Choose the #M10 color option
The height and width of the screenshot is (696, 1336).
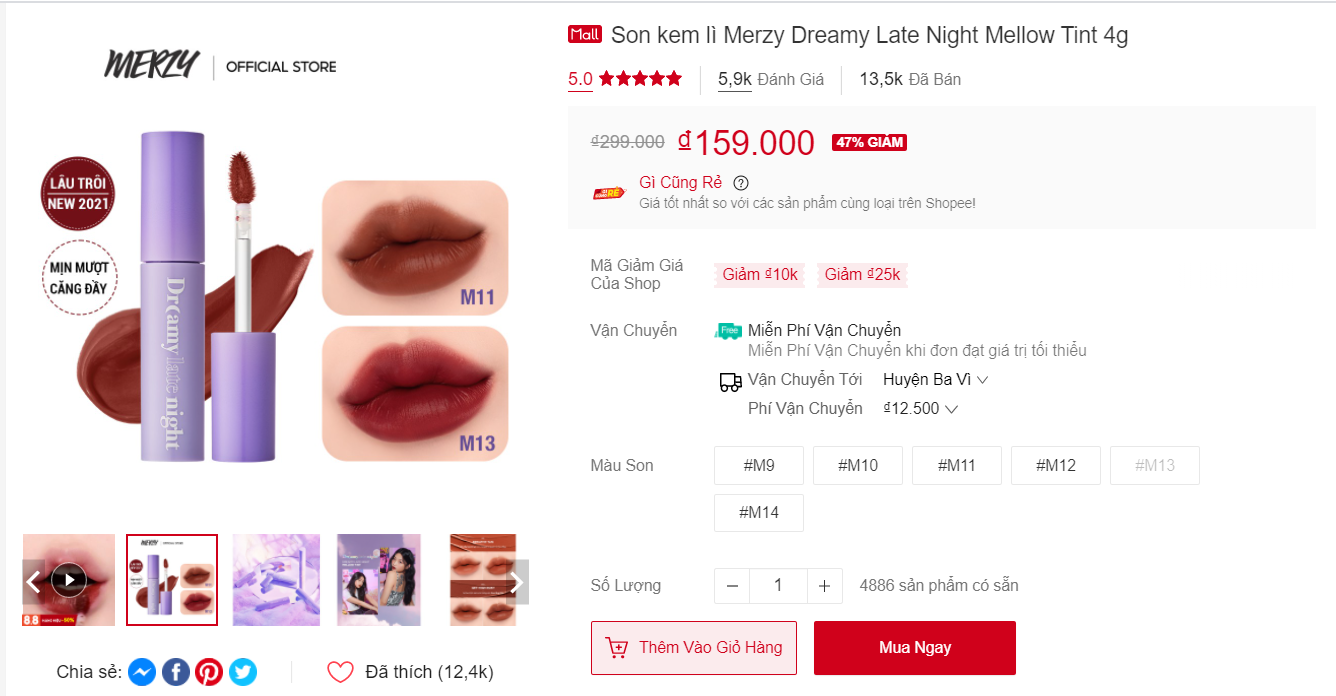[857, 466]
